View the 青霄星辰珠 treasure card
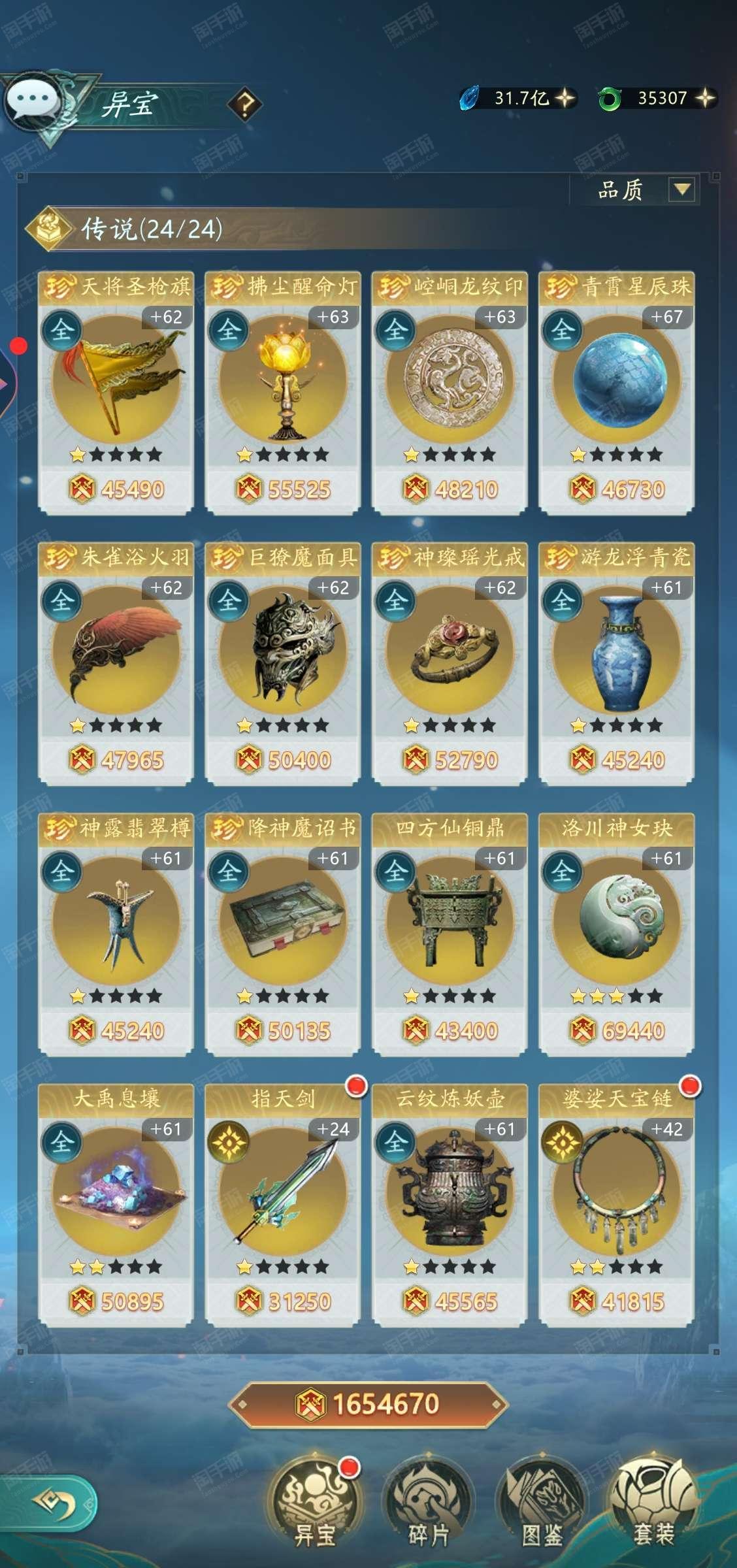Image resolution: width=737 pixels, height=1568 pixels. (617, 392)
